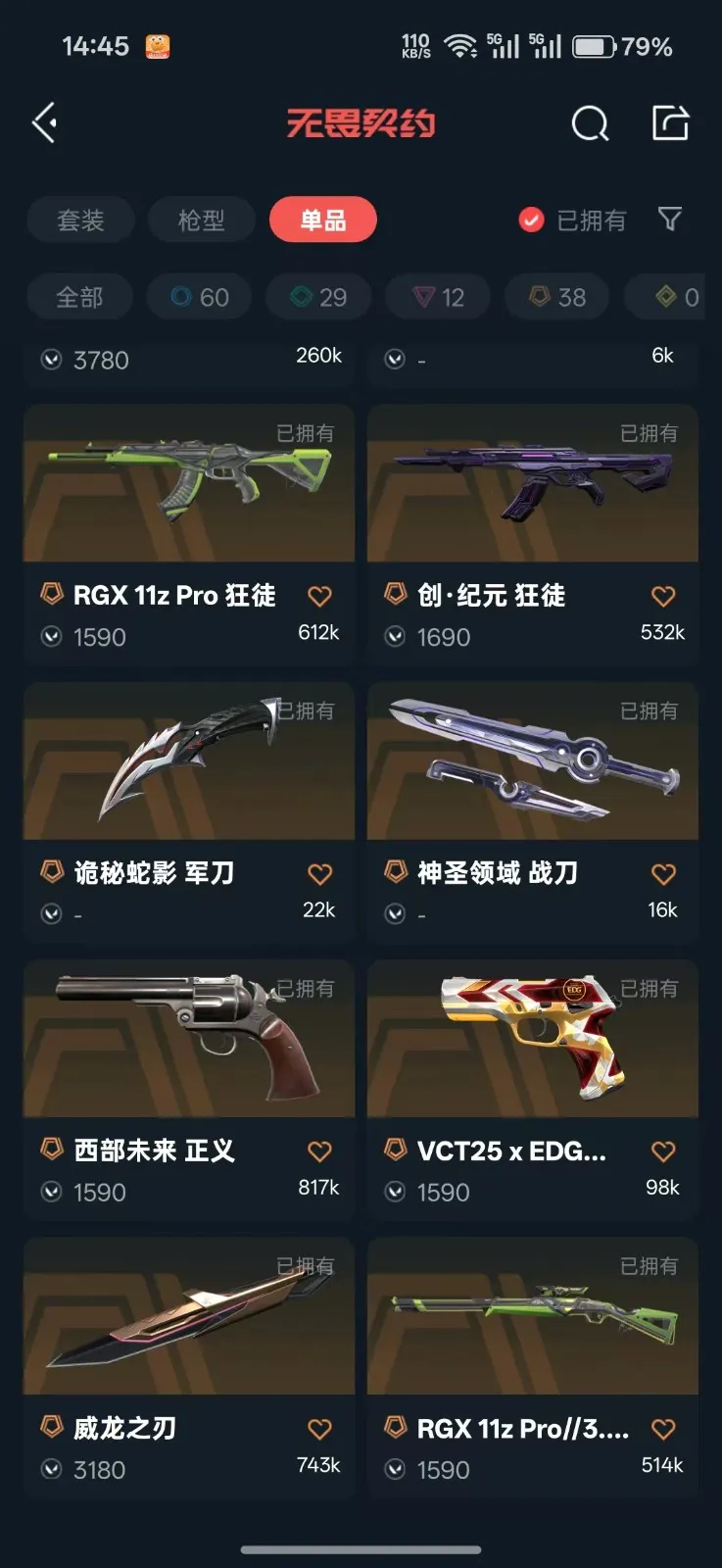Filter by the tier chip showing 38

click(557, 297)
